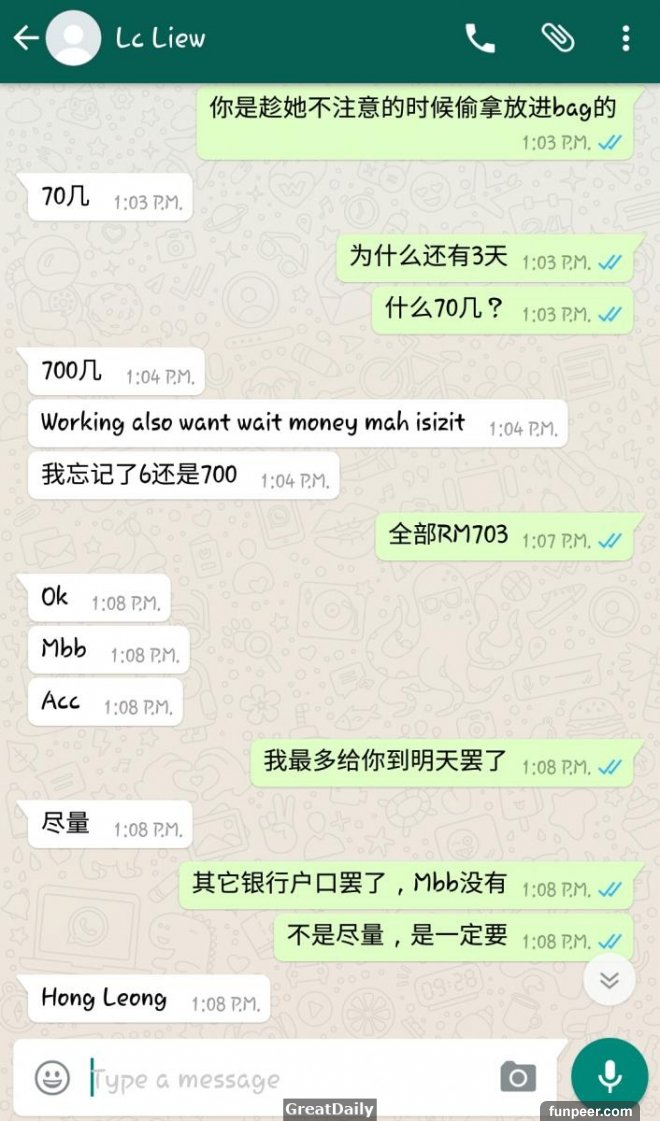Open the emoji picker
The image size is (660, 1121).
[x=52, y=1077]
